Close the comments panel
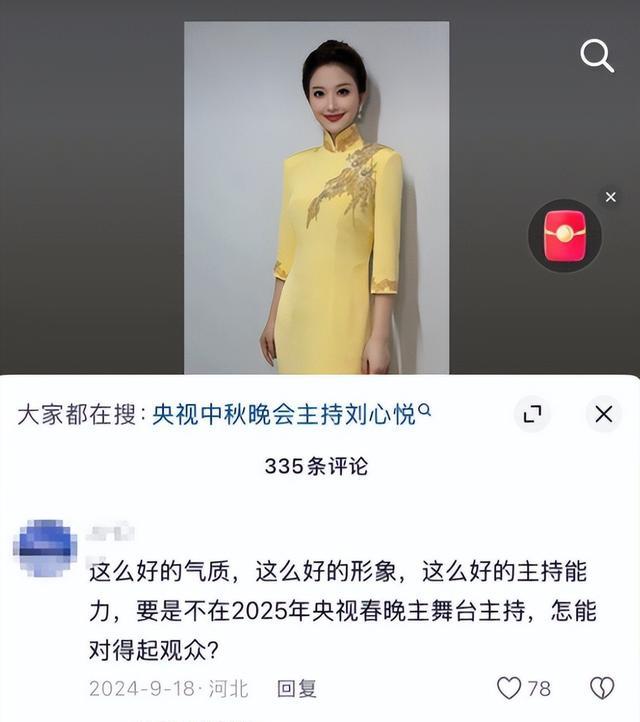 603,414
